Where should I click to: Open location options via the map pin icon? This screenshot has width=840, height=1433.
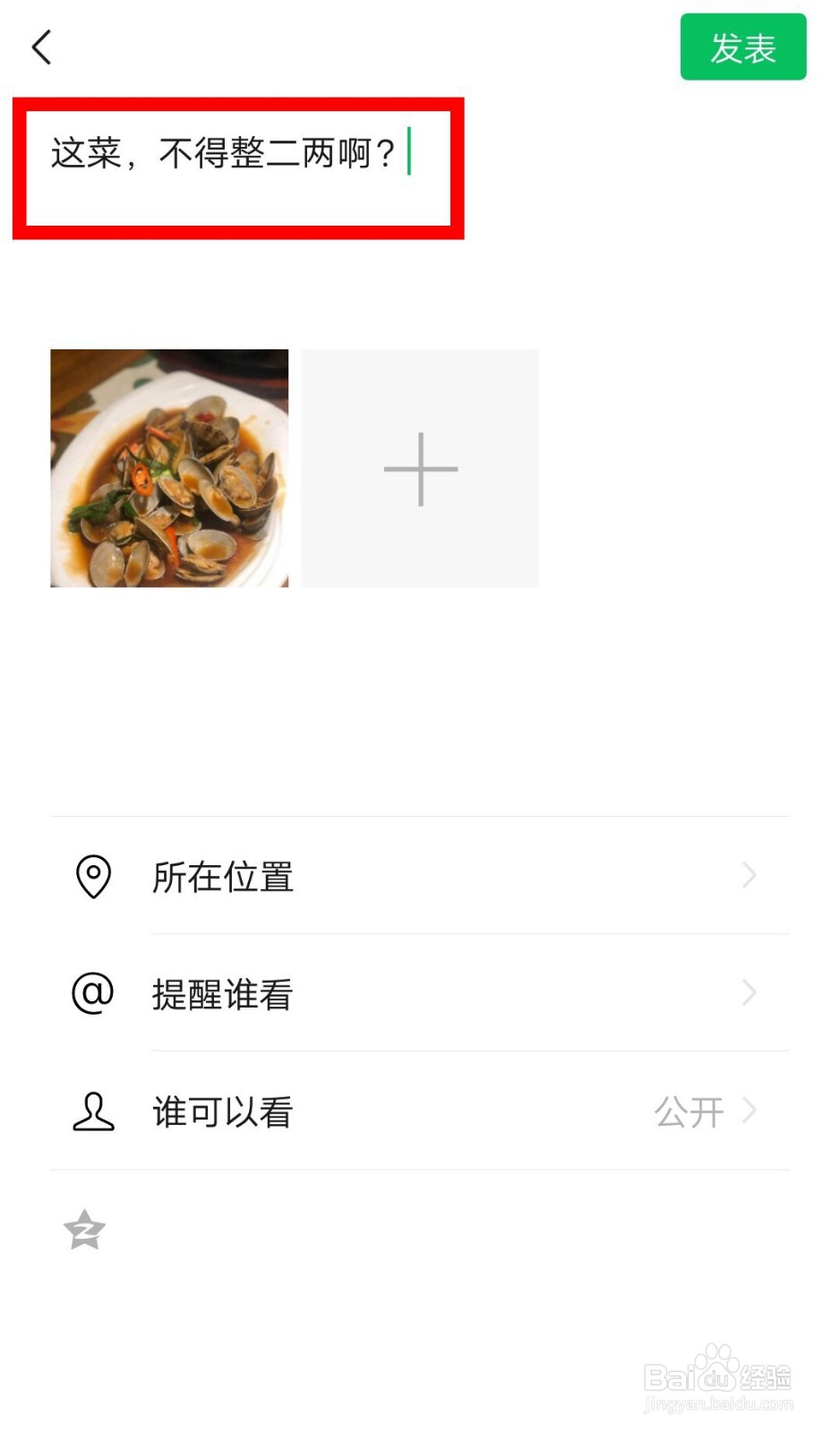[92, 878]
